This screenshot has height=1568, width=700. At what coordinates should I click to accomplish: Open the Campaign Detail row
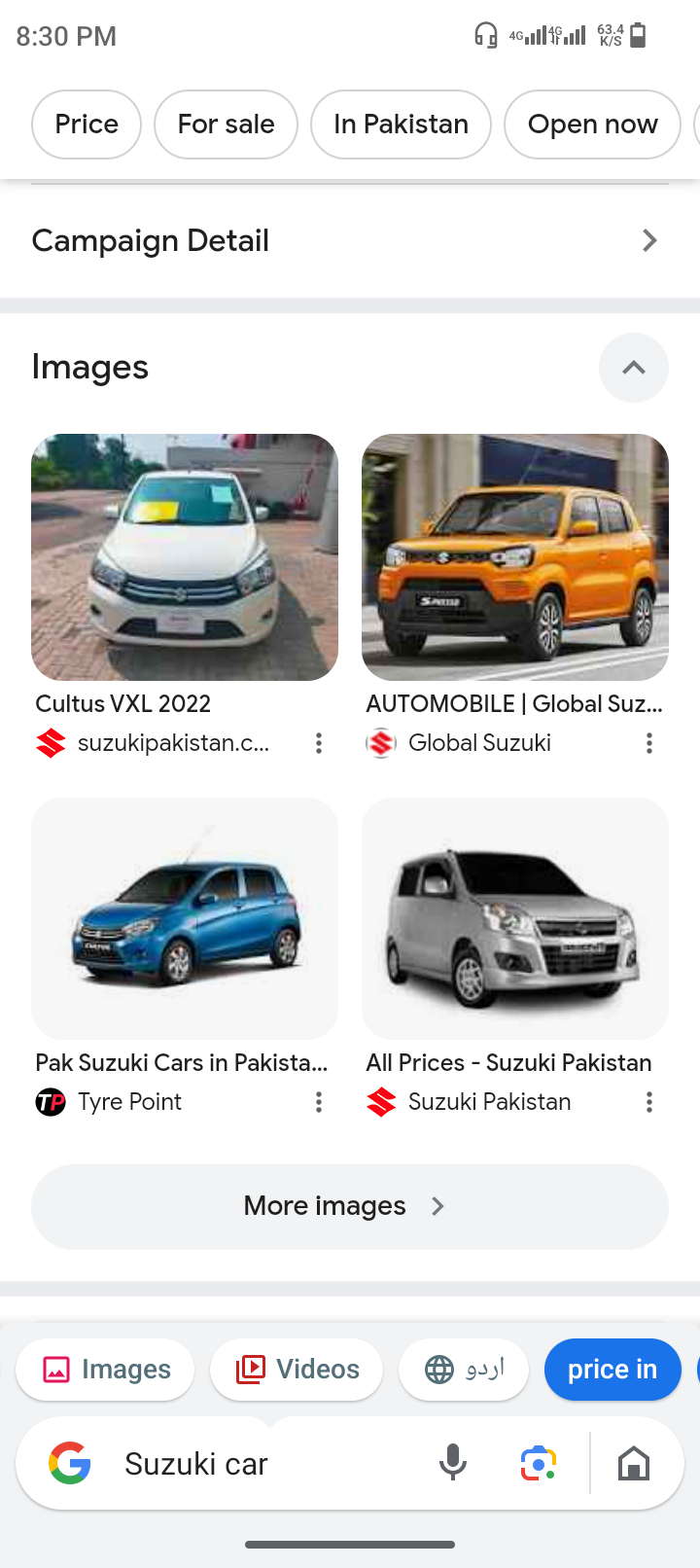350,240
